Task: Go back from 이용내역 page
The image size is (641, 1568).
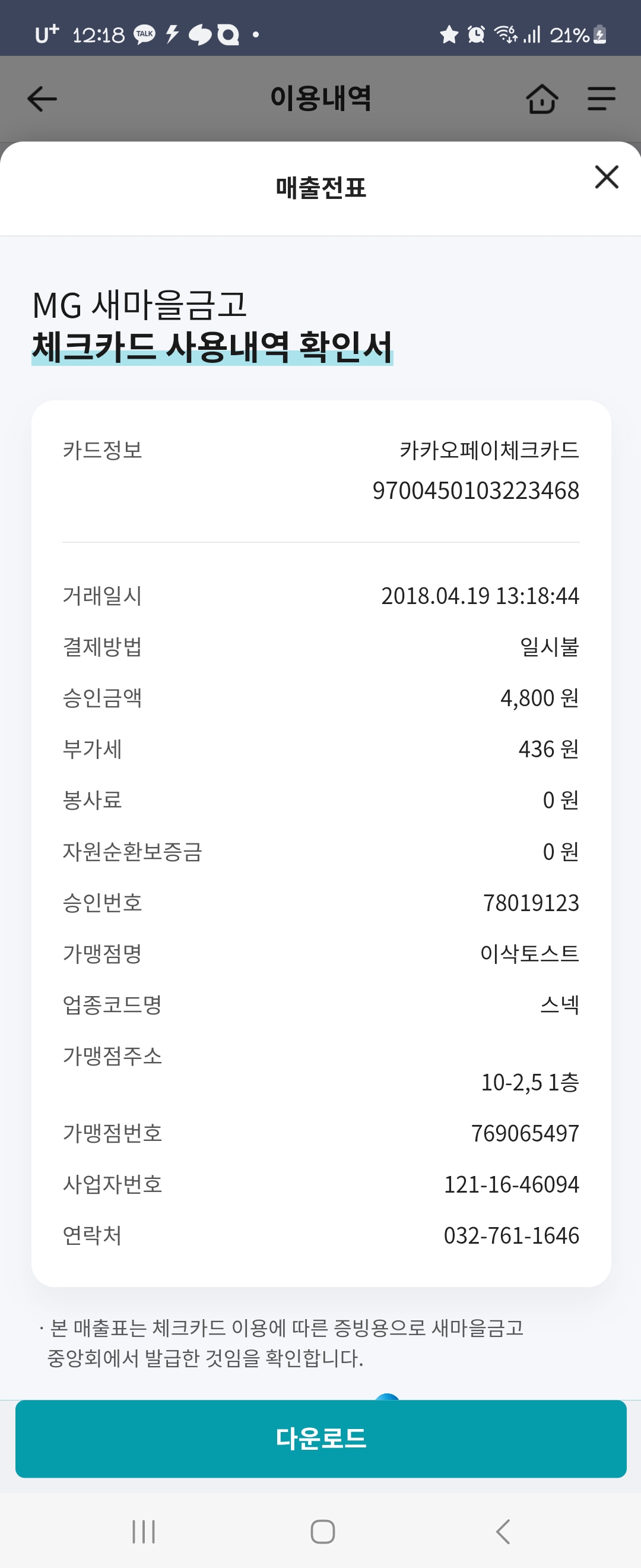Action: (x=42, y=99)
